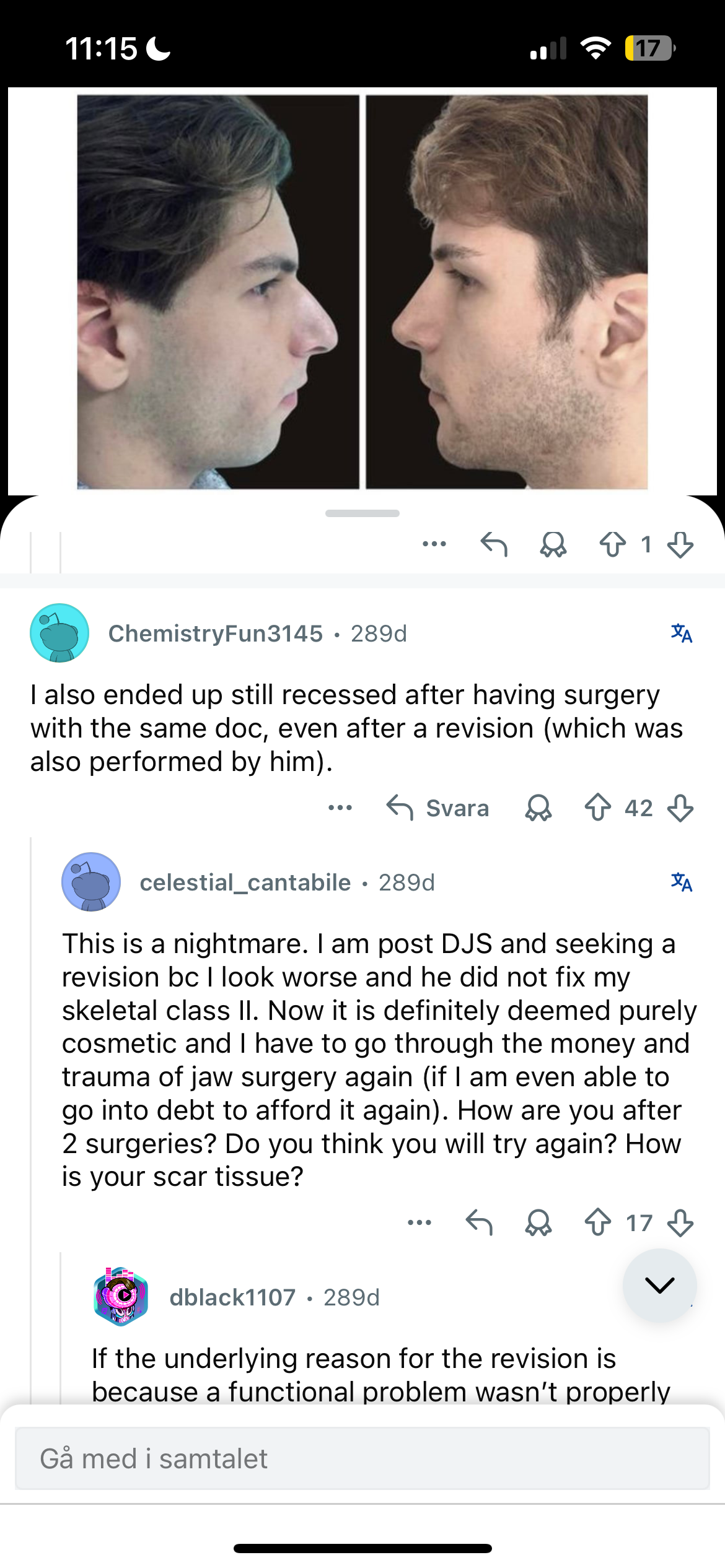The width and height of the screenshot is (725, 1568).
Task: View dblack1107's user profile
Action: pos(232,1297)
